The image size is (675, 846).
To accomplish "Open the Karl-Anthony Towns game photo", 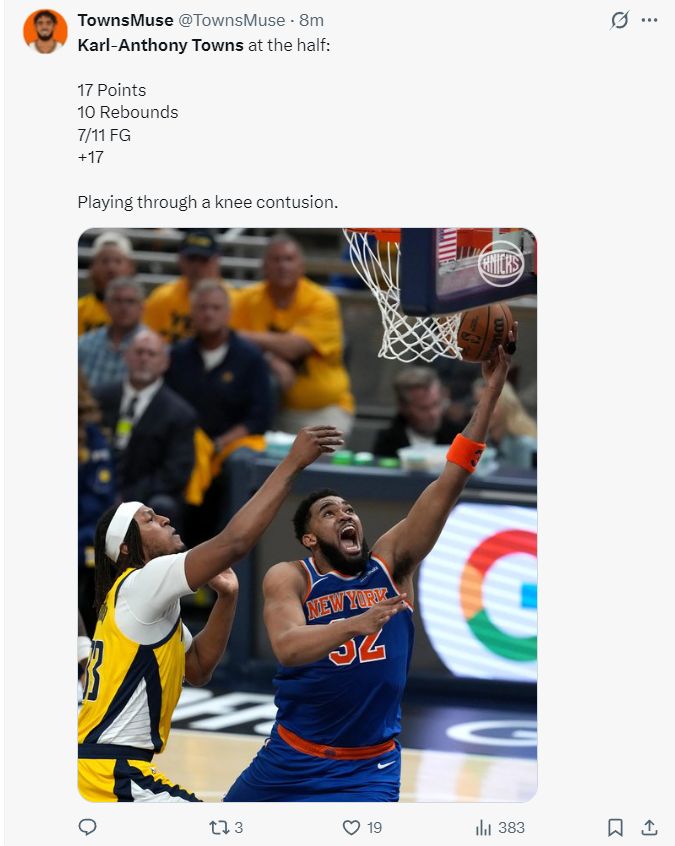I will click(307, 514).
